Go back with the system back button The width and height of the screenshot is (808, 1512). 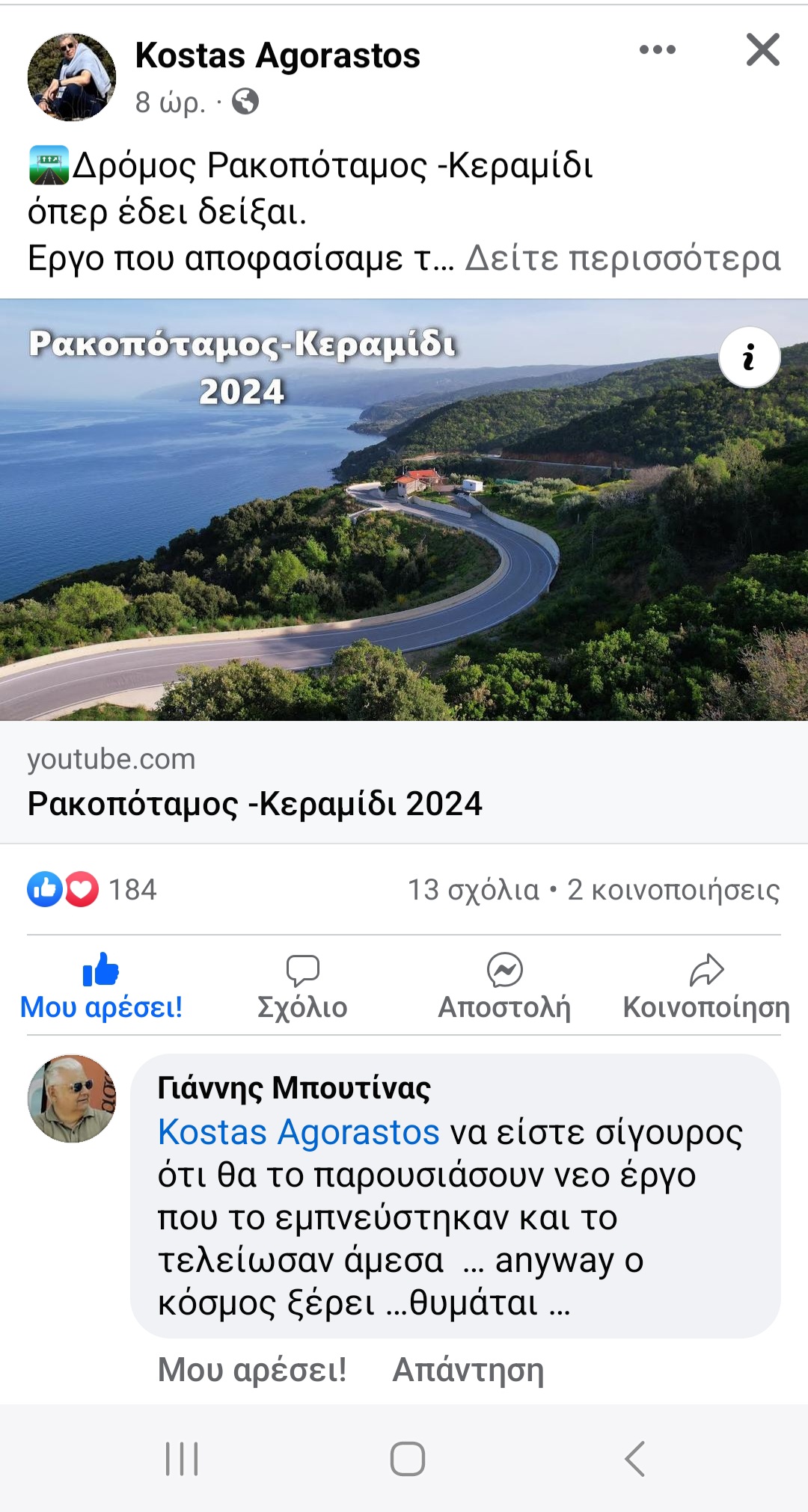pos(634,1459)
